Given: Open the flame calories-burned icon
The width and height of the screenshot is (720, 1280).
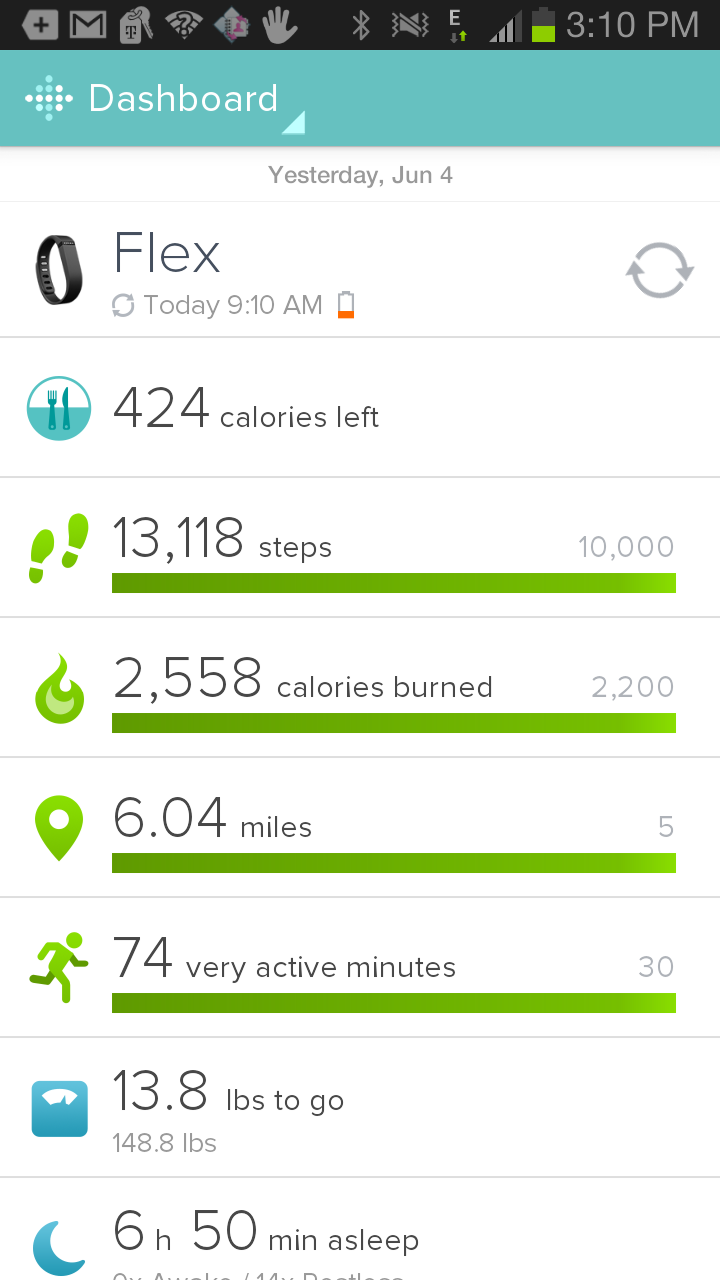Looking at the screenshot, I should point(58,686).
